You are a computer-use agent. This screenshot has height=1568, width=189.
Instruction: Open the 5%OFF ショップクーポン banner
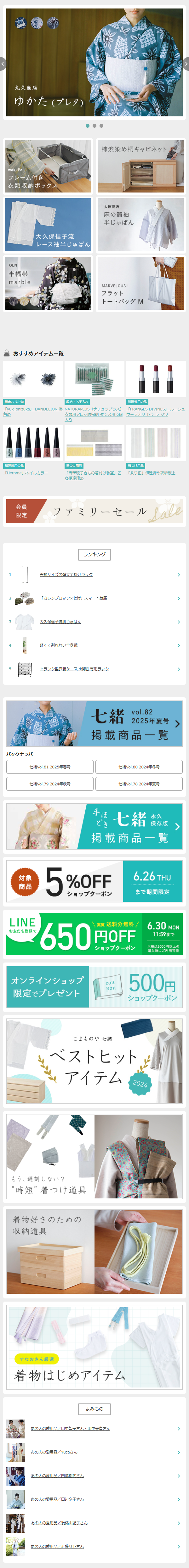click(x=94, y=880)
